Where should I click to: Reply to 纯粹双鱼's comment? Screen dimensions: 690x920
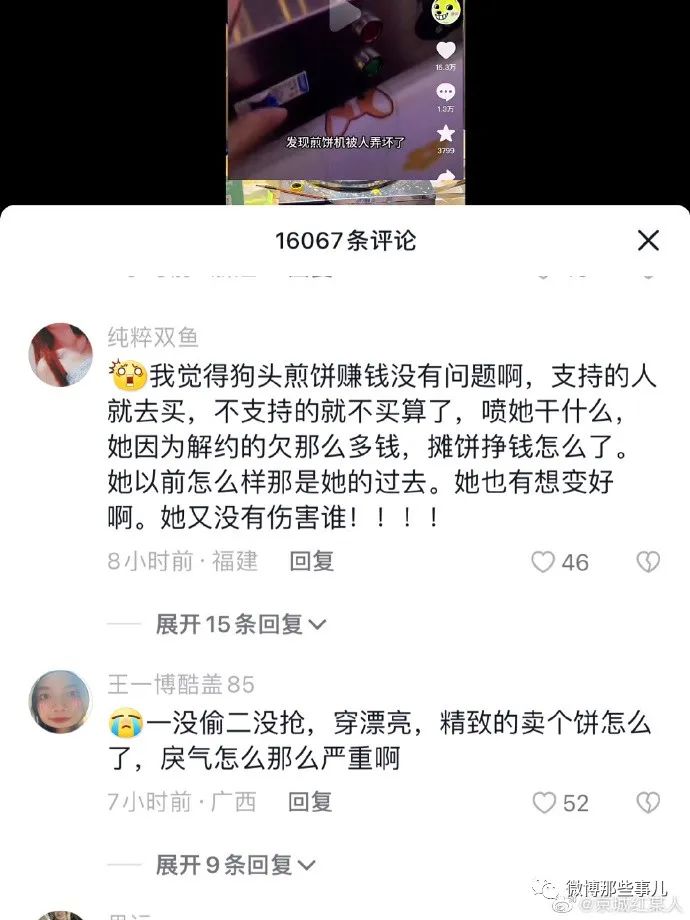click(311, 562)
